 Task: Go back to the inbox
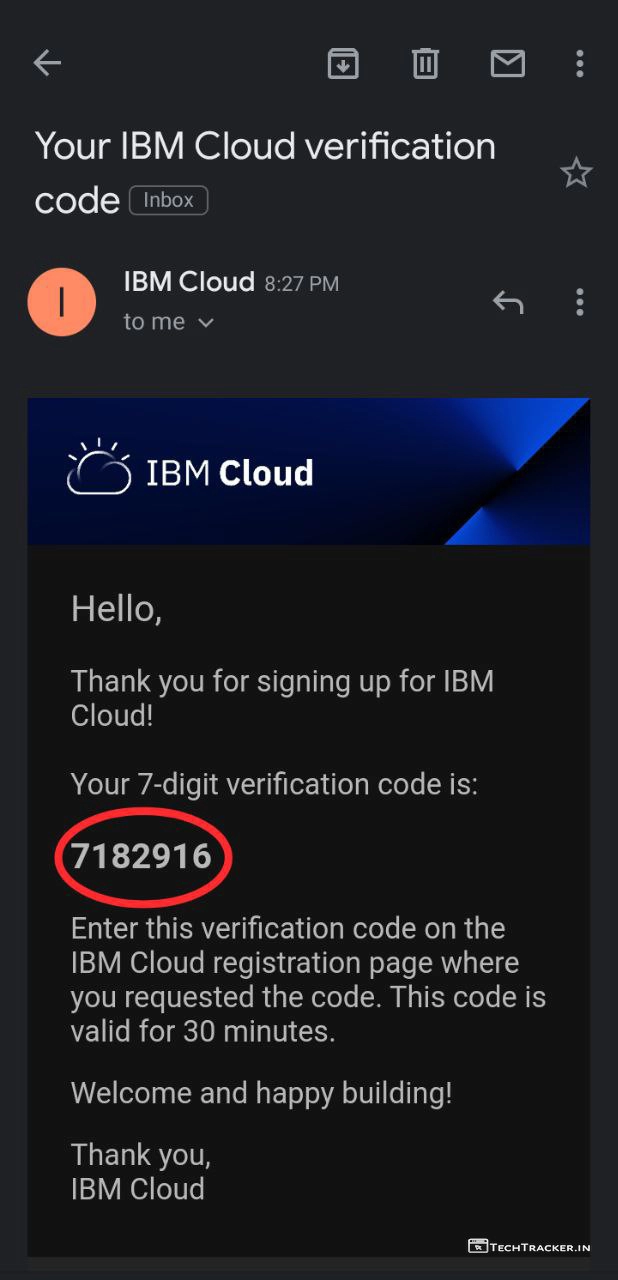click(x=47, y=64)
